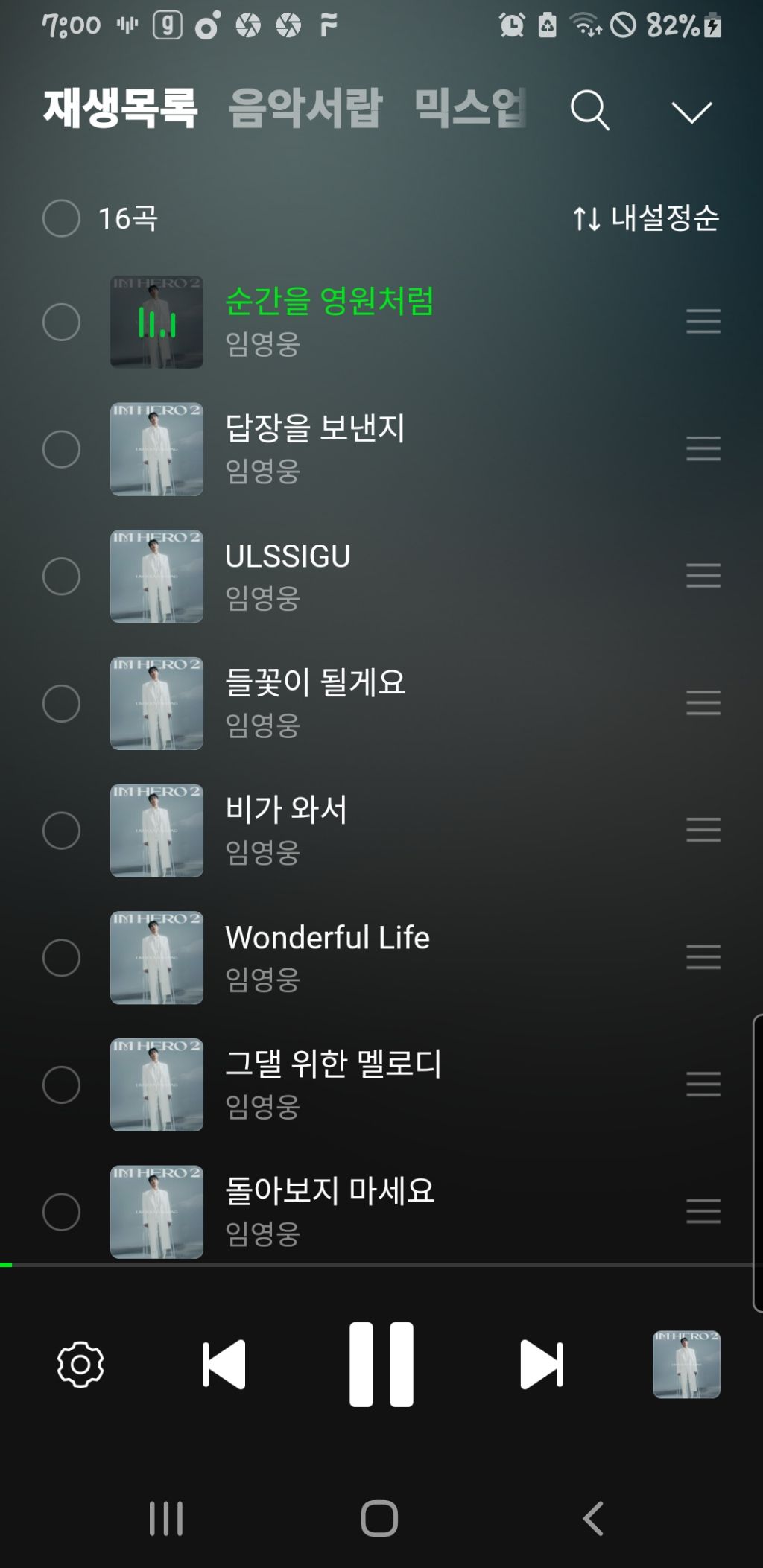Play the song ULSSIGU
This screenshot has height=1568, width=763.
[x=288, y=556]
